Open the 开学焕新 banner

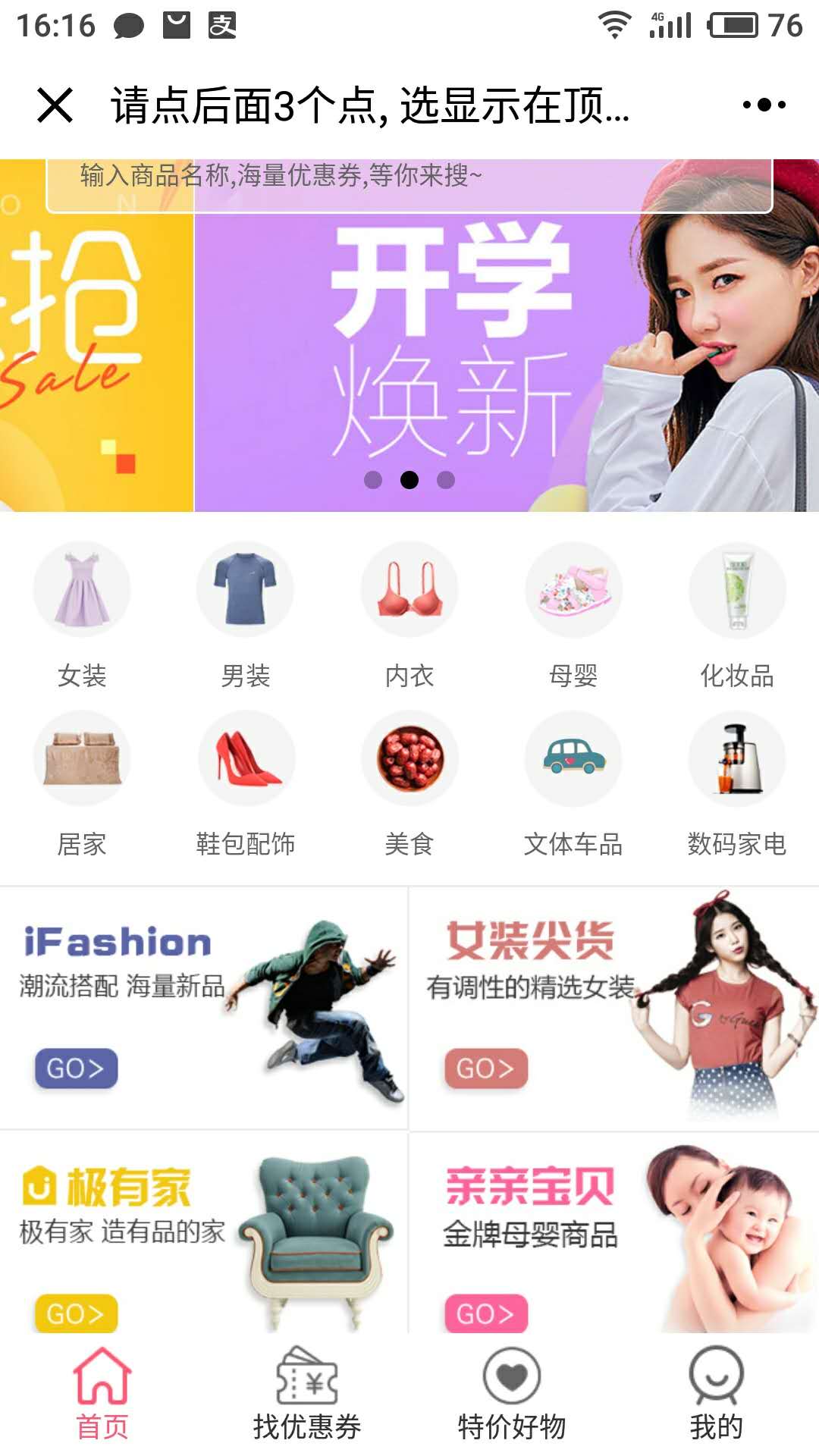[507, 335]
